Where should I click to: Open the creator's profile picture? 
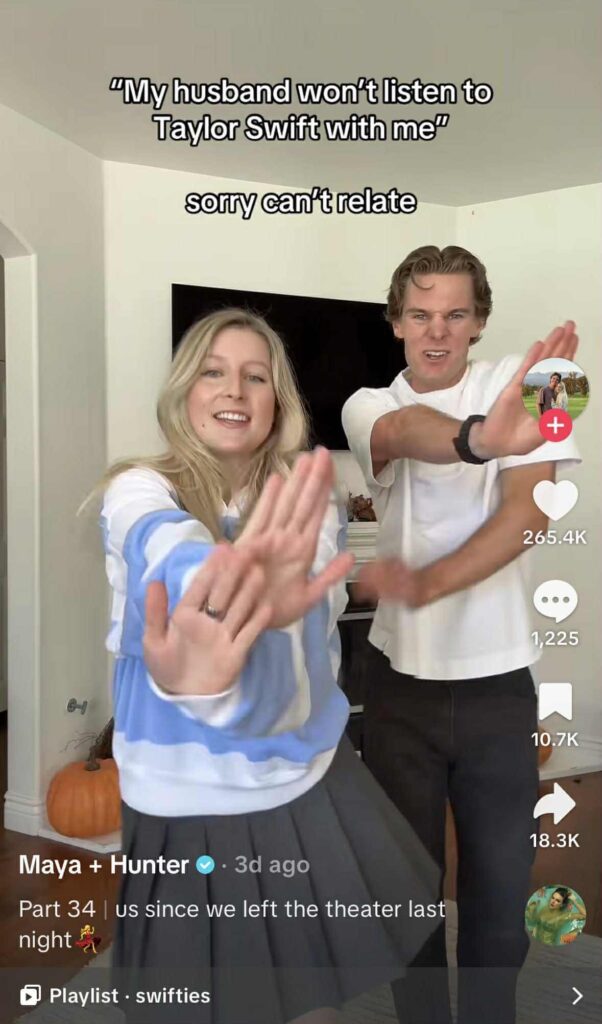click(x=555, y=388)
